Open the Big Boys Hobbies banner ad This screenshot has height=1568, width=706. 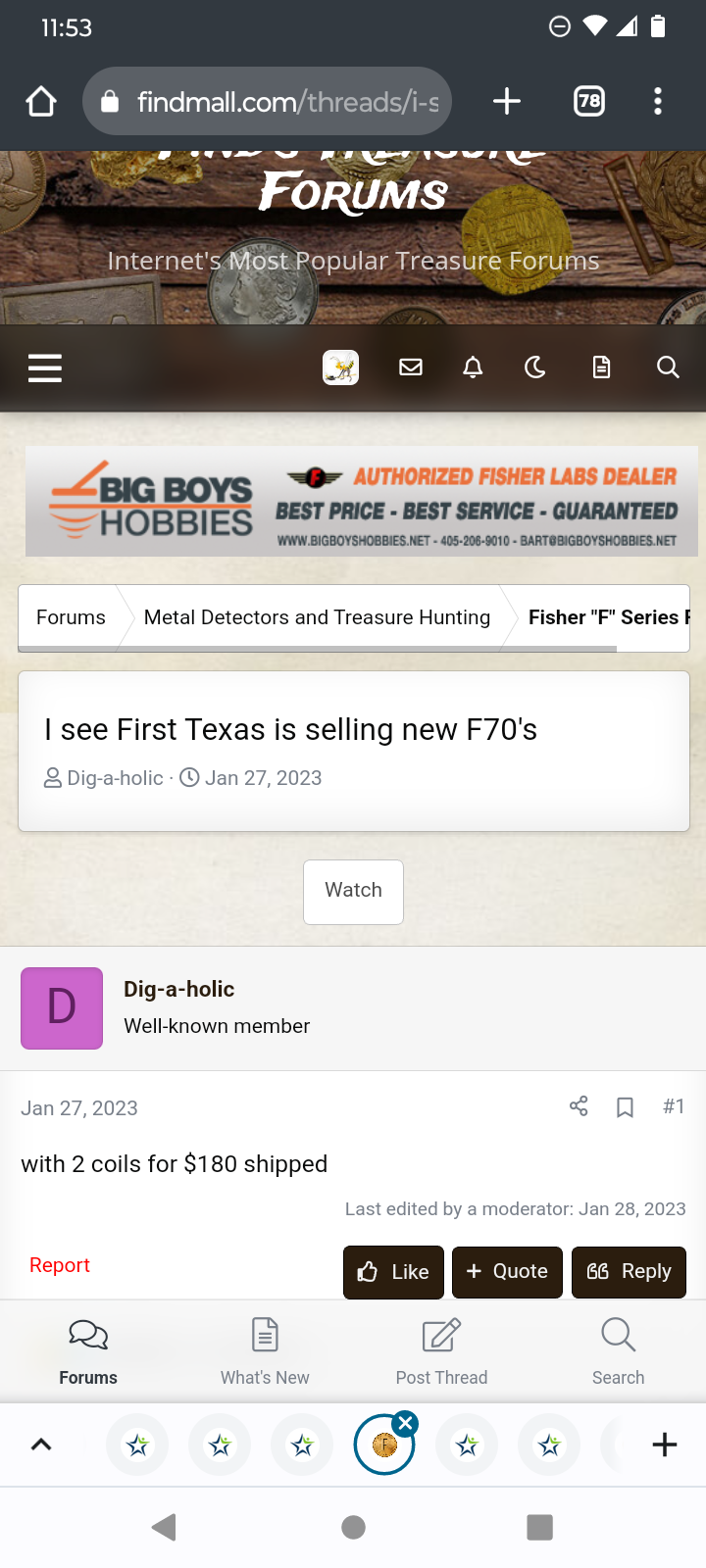[362, 502]
